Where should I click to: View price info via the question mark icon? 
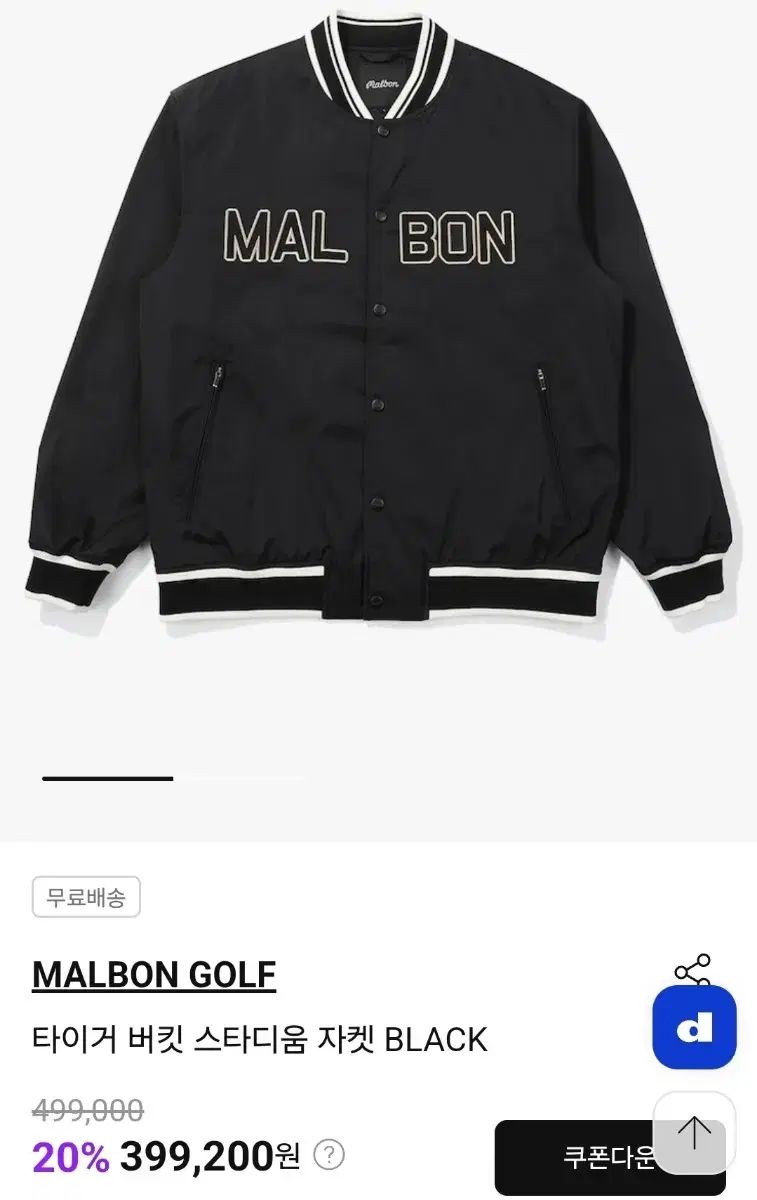click(x=329, y=1157)
